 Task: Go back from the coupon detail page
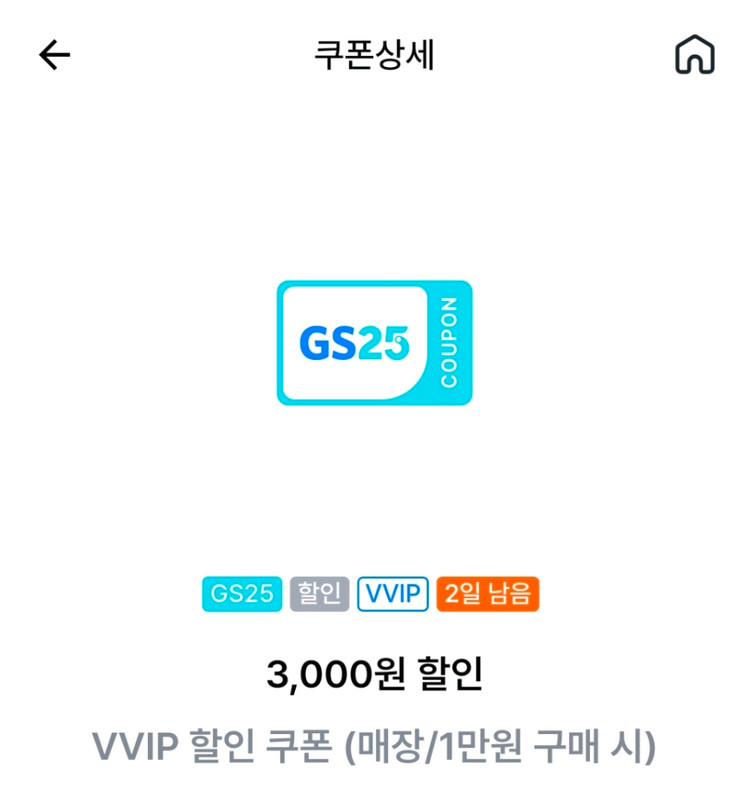[55, 55]
